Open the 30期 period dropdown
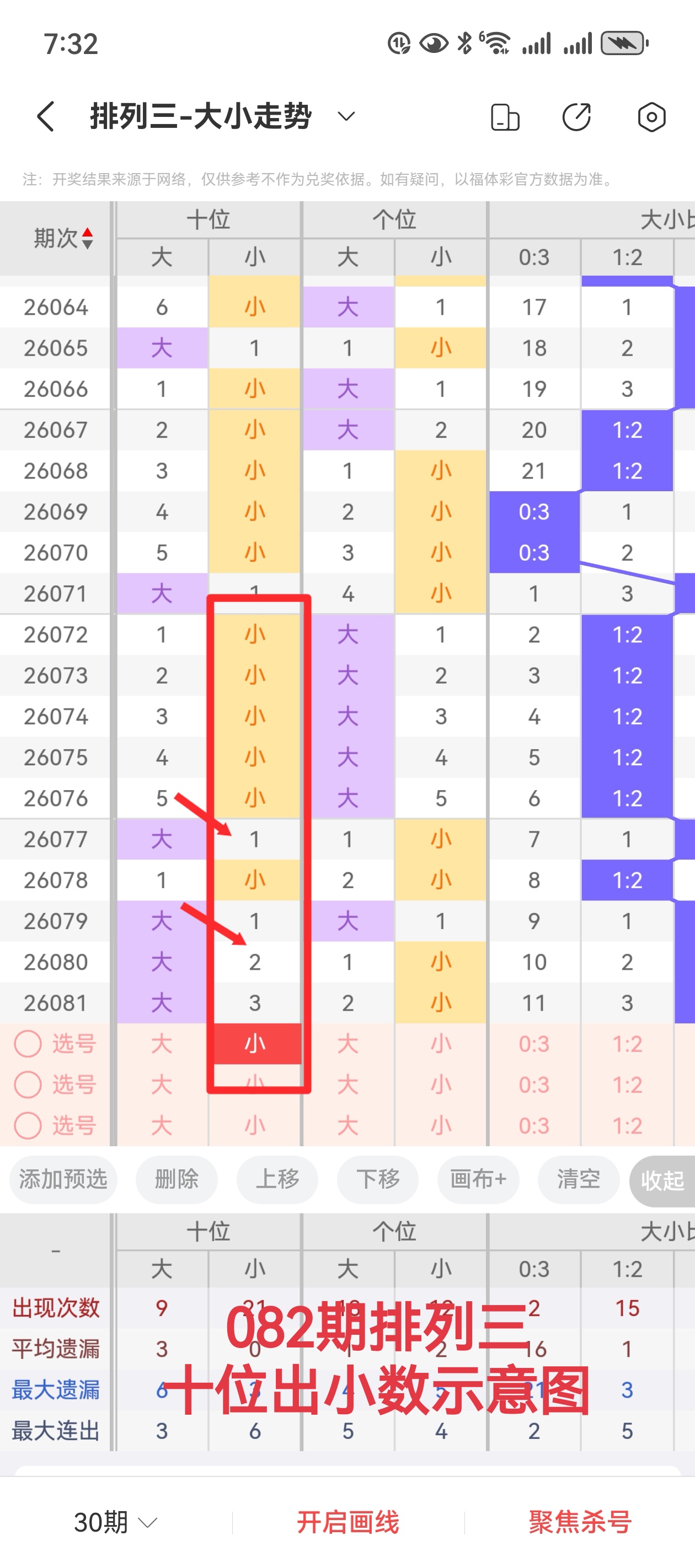 [x=116, y=1522]
